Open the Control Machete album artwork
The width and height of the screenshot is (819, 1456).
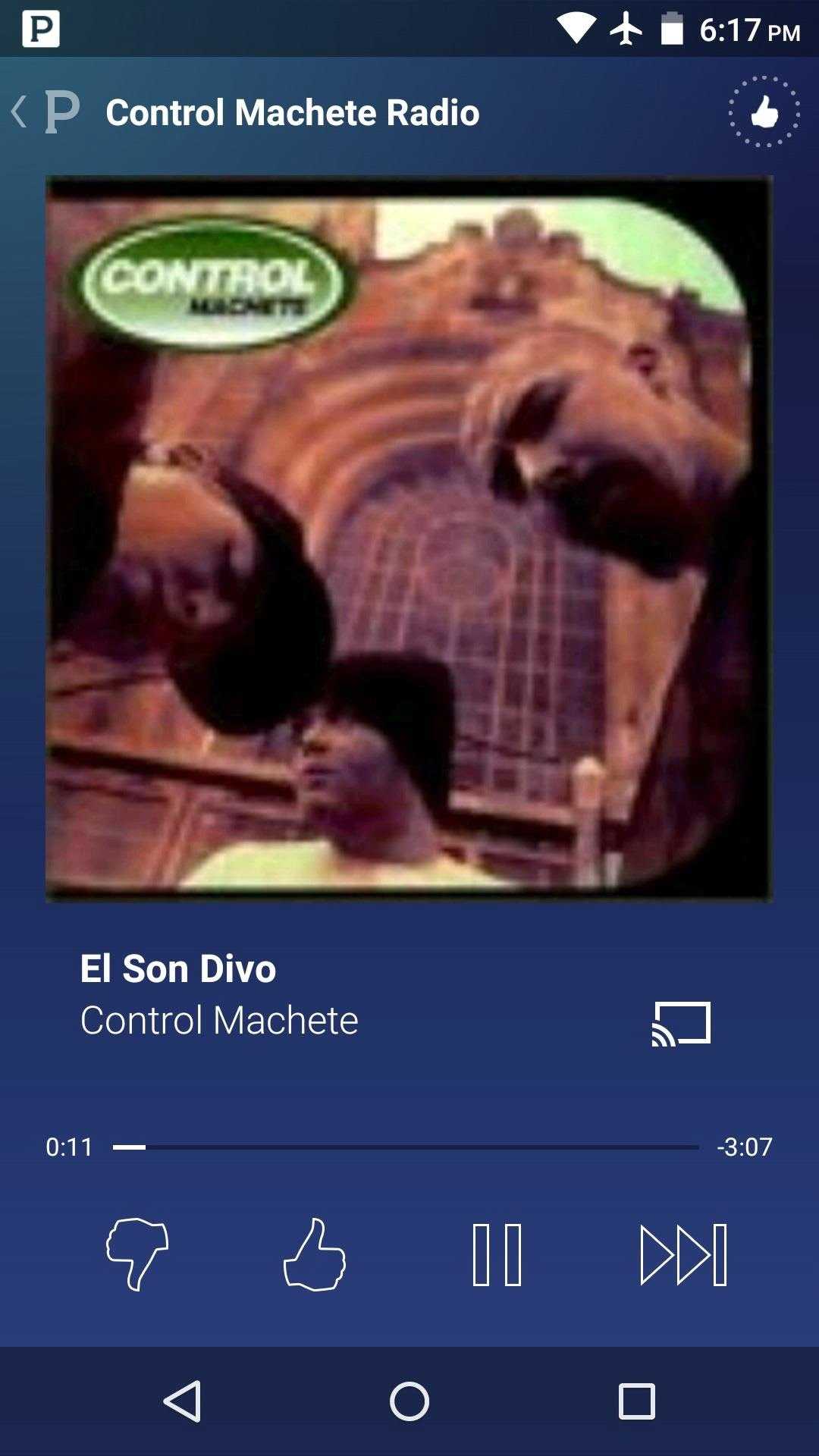pyautogui.click(x=409, y=538)
